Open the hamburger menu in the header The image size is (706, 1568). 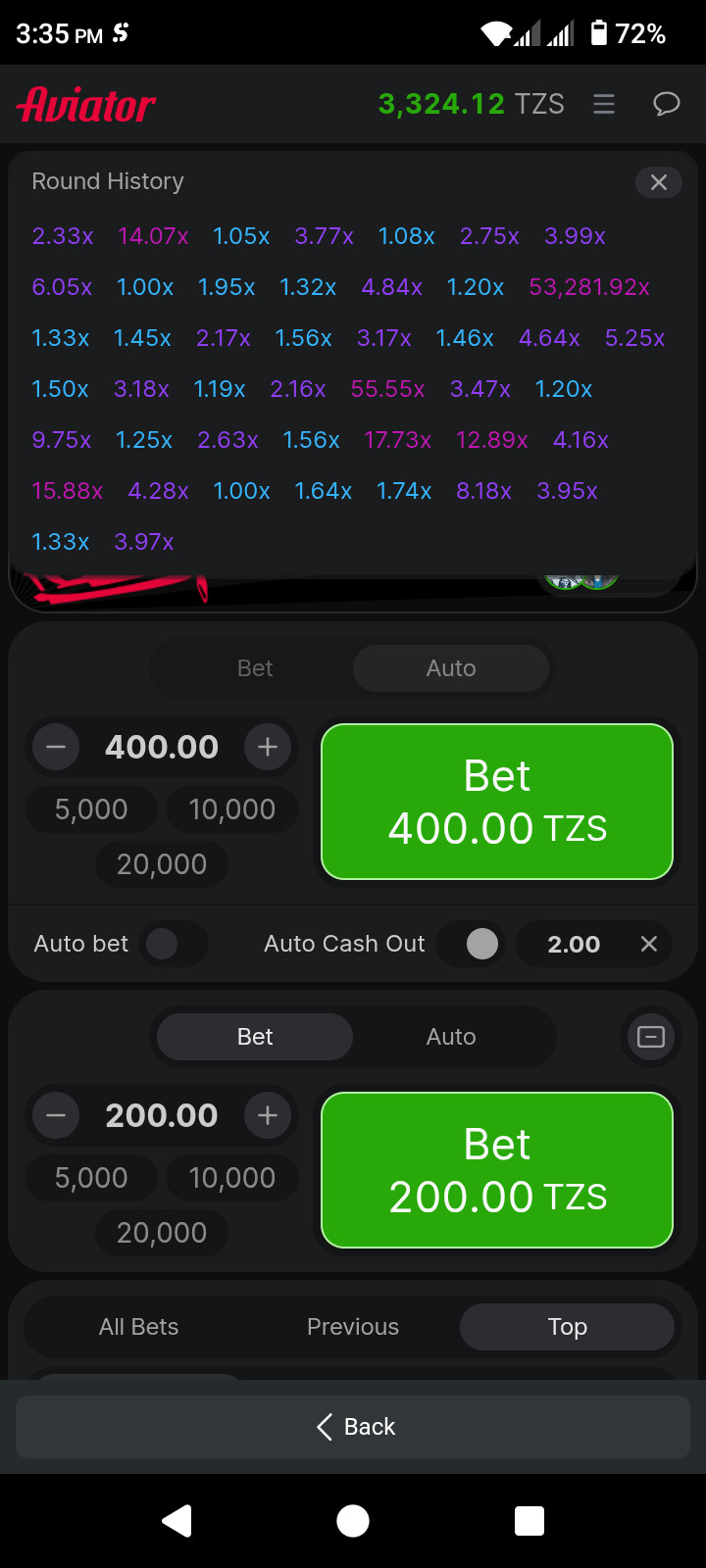click(x=604, y=104)
